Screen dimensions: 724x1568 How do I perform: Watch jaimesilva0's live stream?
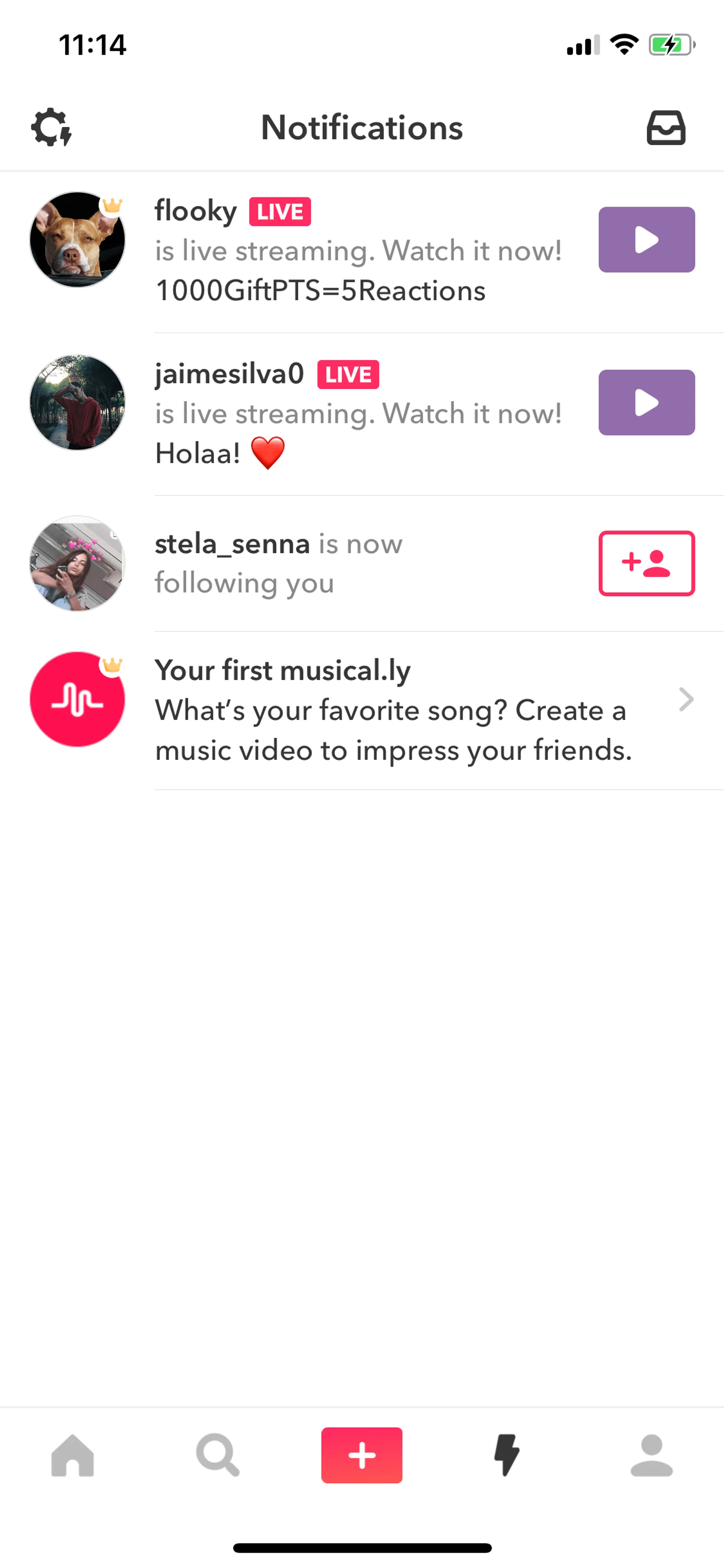point(646,402)
